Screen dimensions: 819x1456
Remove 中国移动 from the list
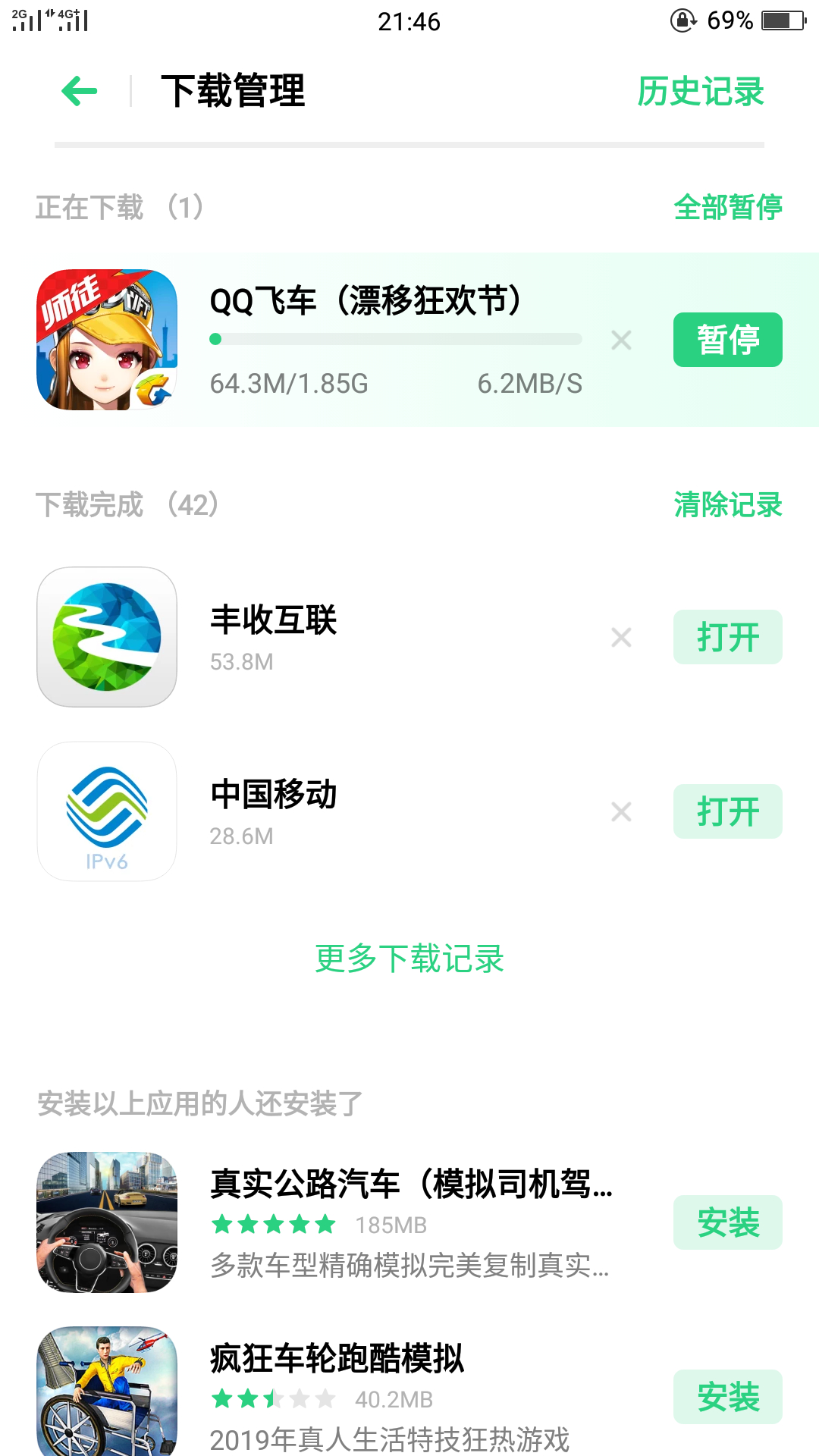pos(621,812)
